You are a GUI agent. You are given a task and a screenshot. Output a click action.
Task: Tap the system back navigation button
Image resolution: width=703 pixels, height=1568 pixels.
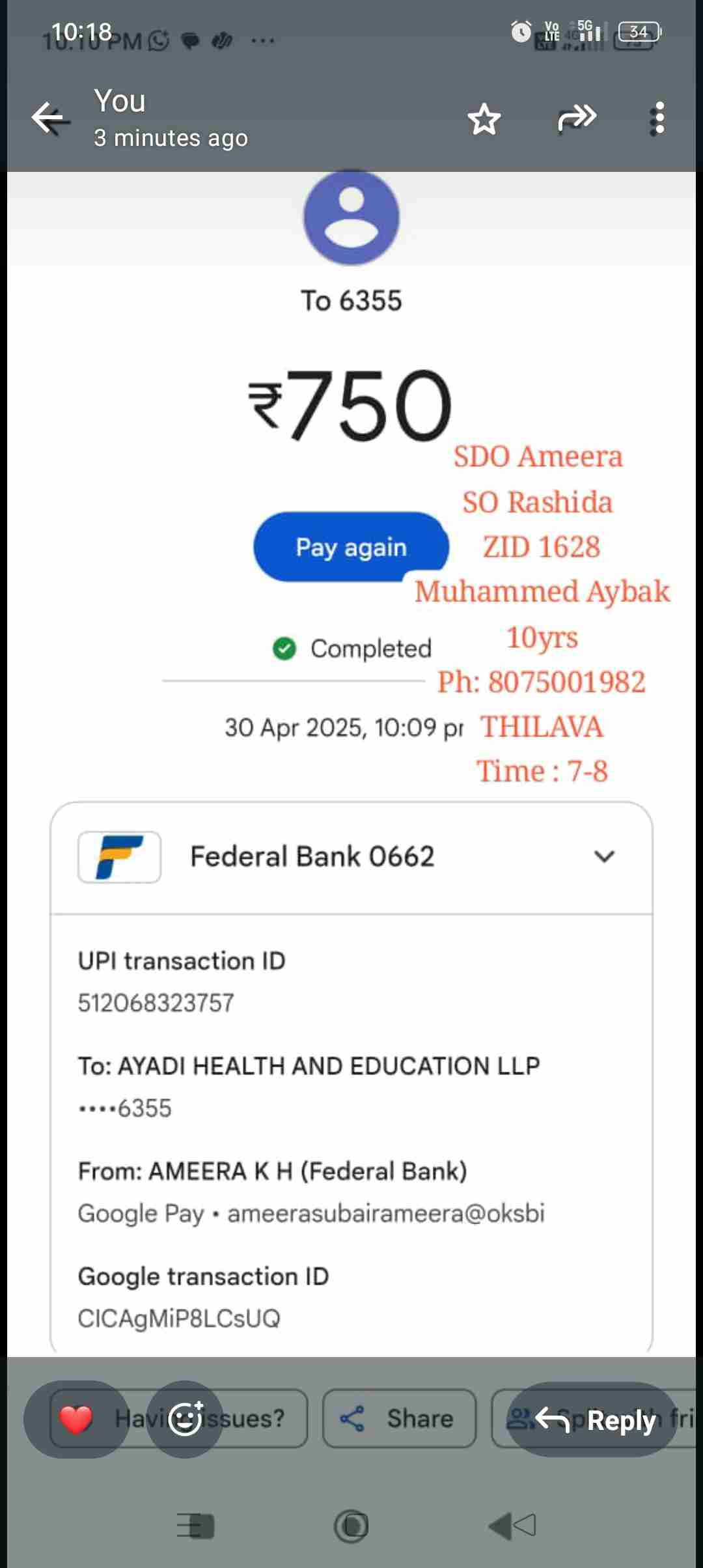[x=512, y=1526]
